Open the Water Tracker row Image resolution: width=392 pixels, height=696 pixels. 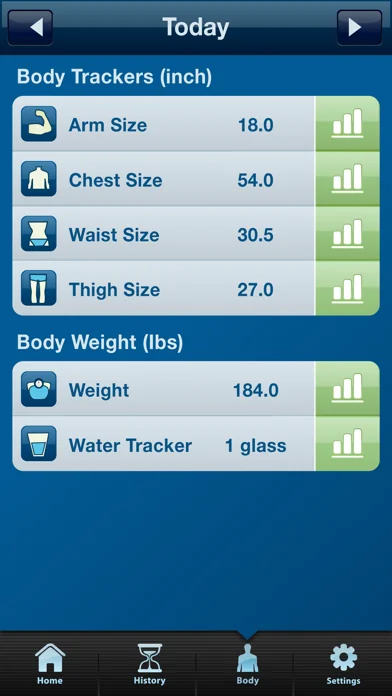pyautogui.click(x=164, y=444)
